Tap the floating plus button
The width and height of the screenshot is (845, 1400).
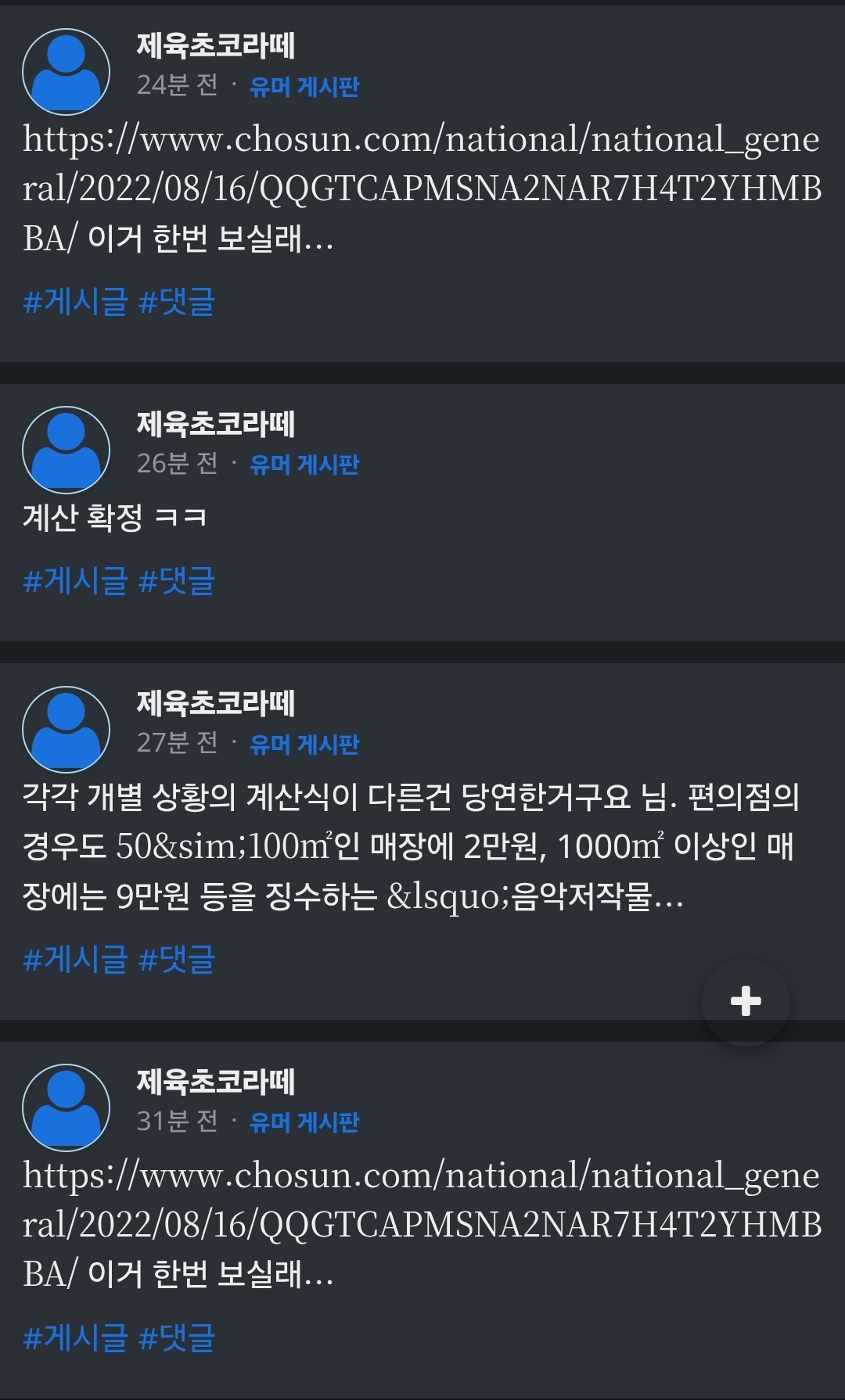(x=745, y=1001)
